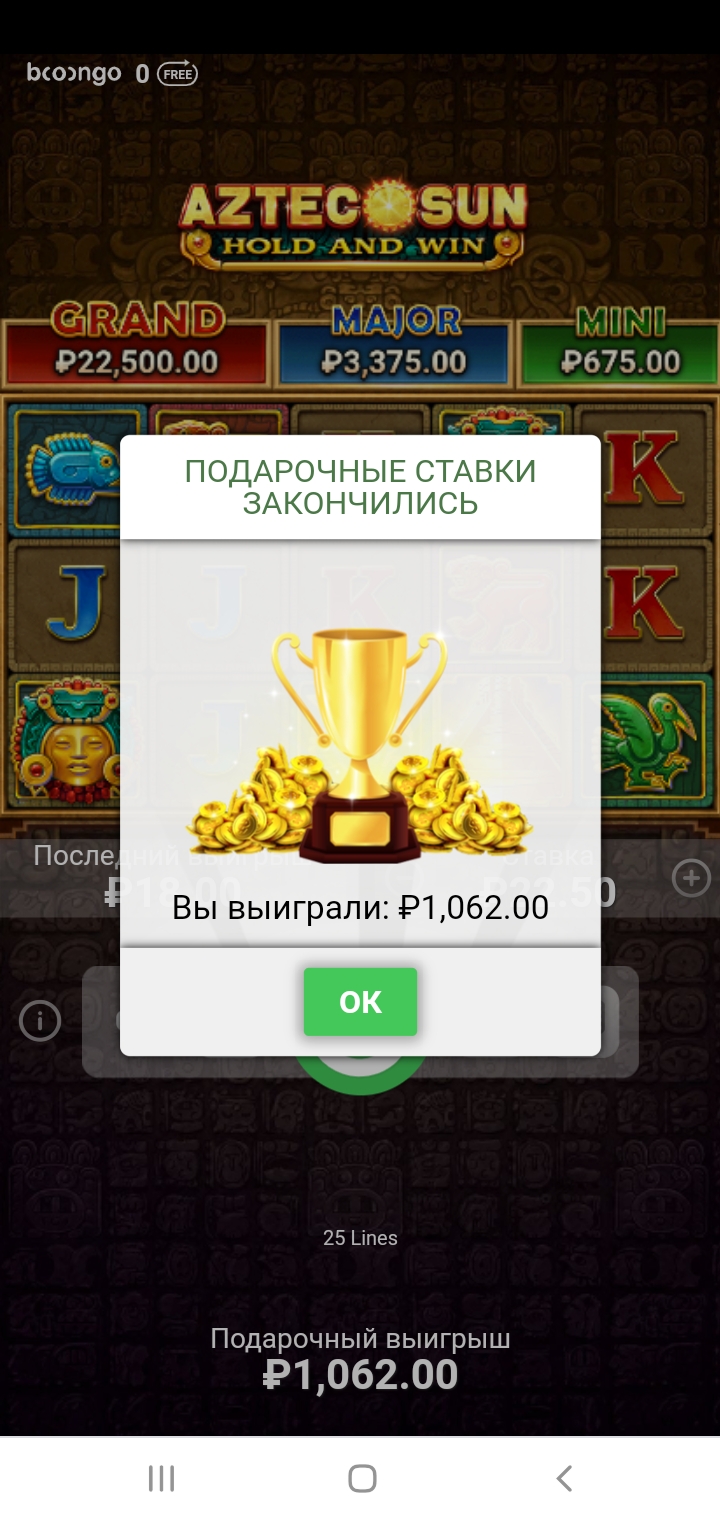Click the plus button to increase bet

(690, 878)
